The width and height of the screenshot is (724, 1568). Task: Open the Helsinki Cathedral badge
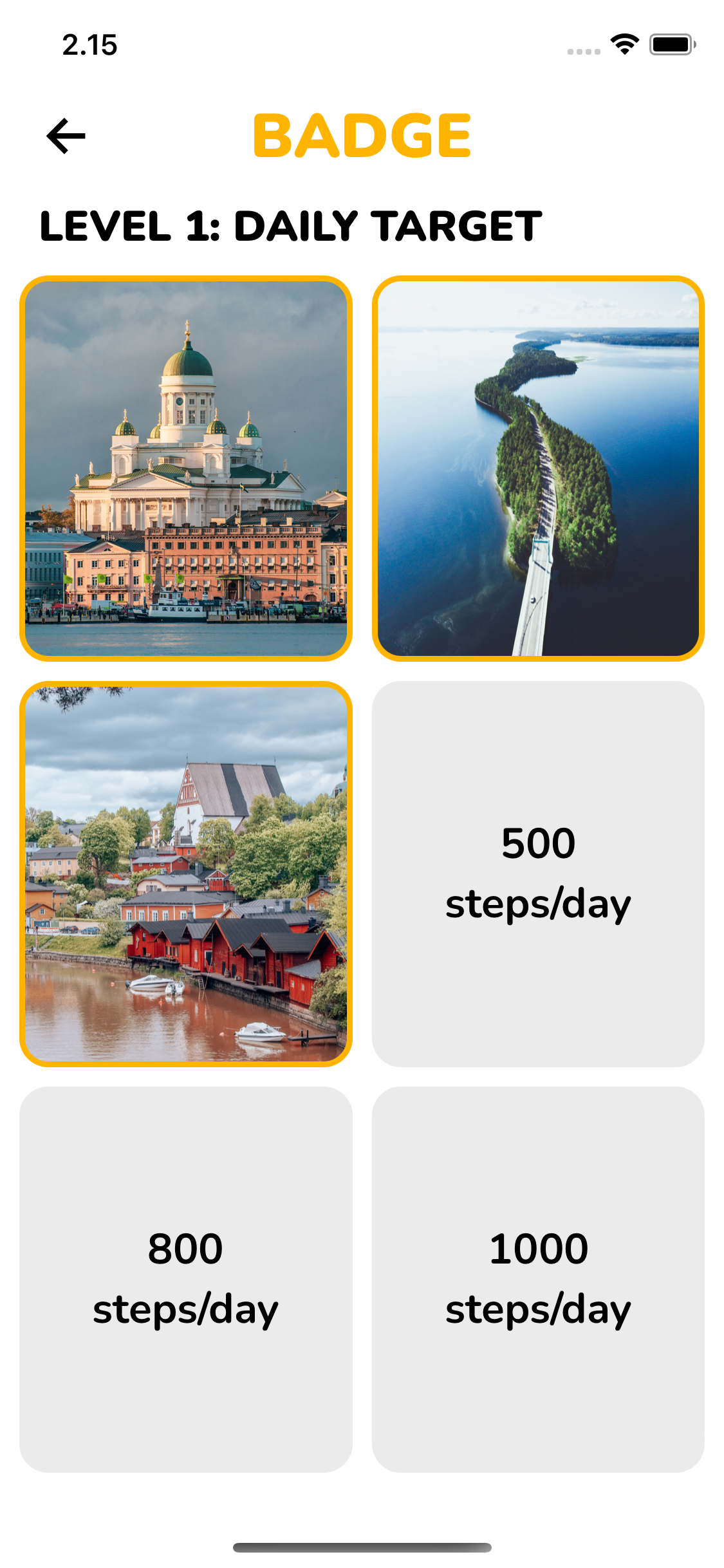(x=186, y=469)
